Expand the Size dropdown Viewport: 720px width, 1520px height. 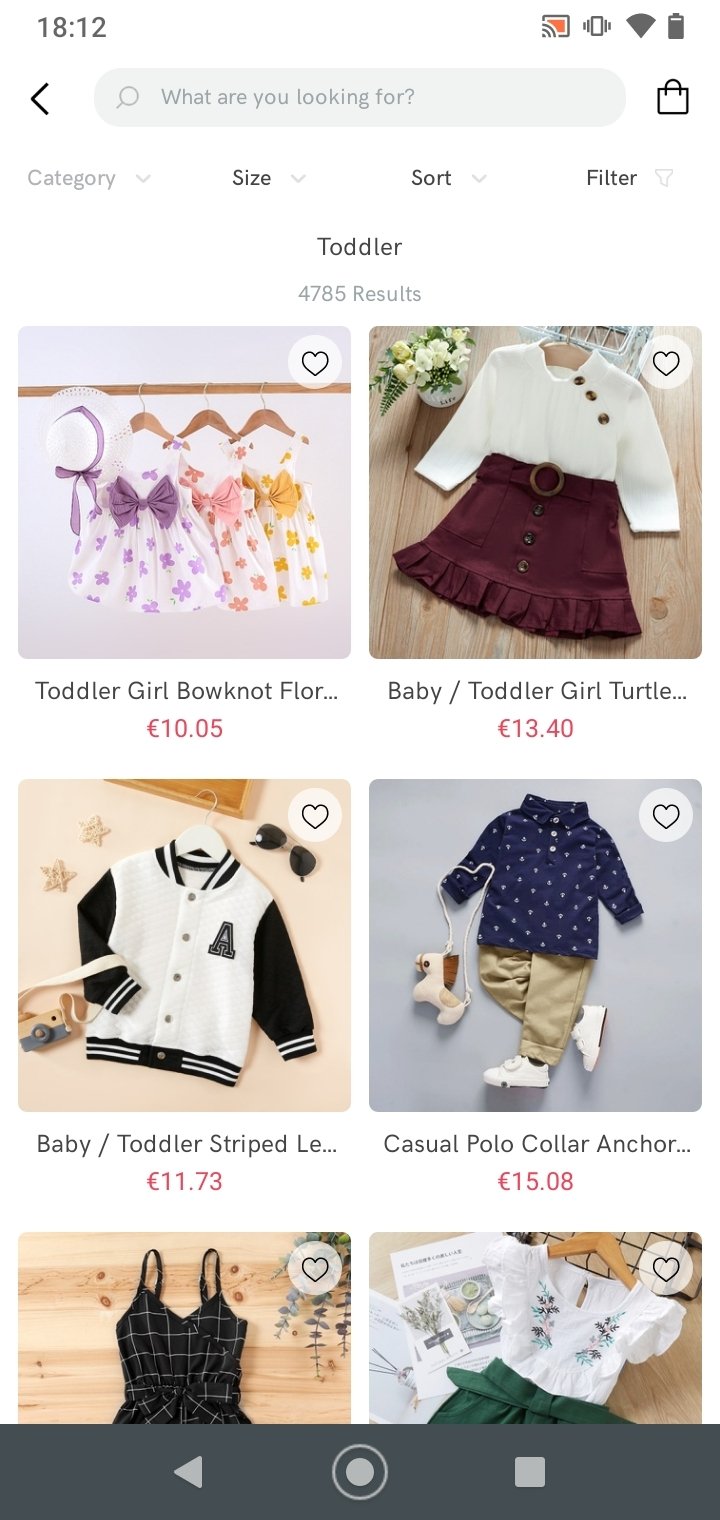coord(268,178)
